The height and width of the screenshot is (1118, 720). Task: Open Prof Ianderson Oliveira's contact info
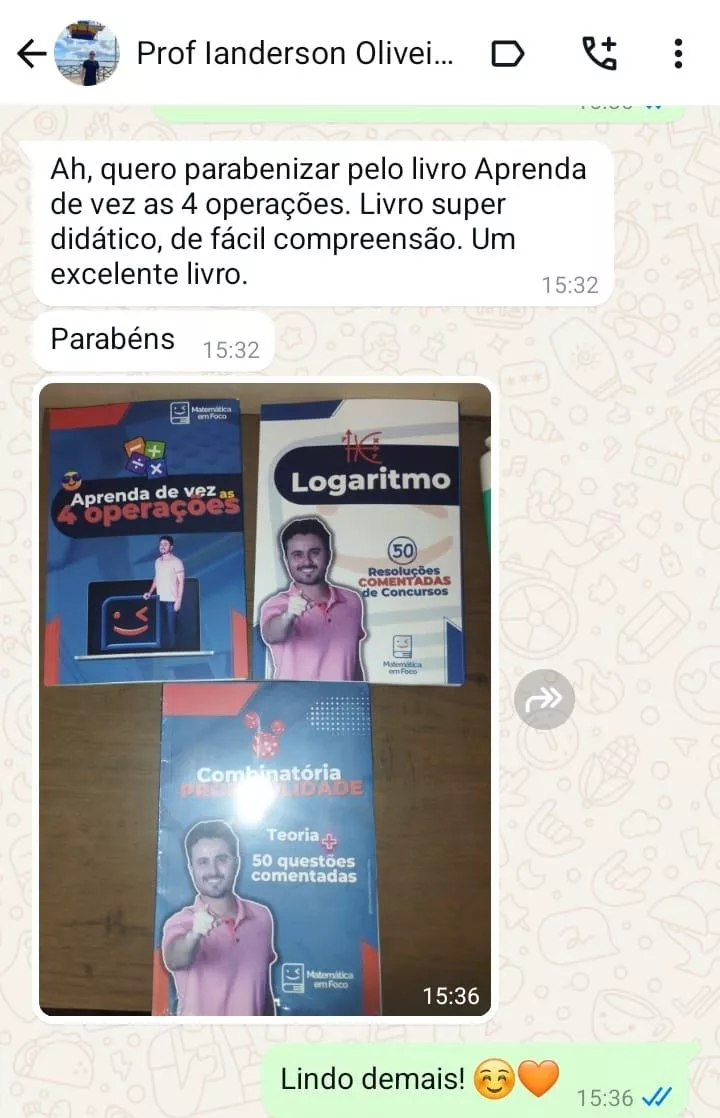coord(294,53)
